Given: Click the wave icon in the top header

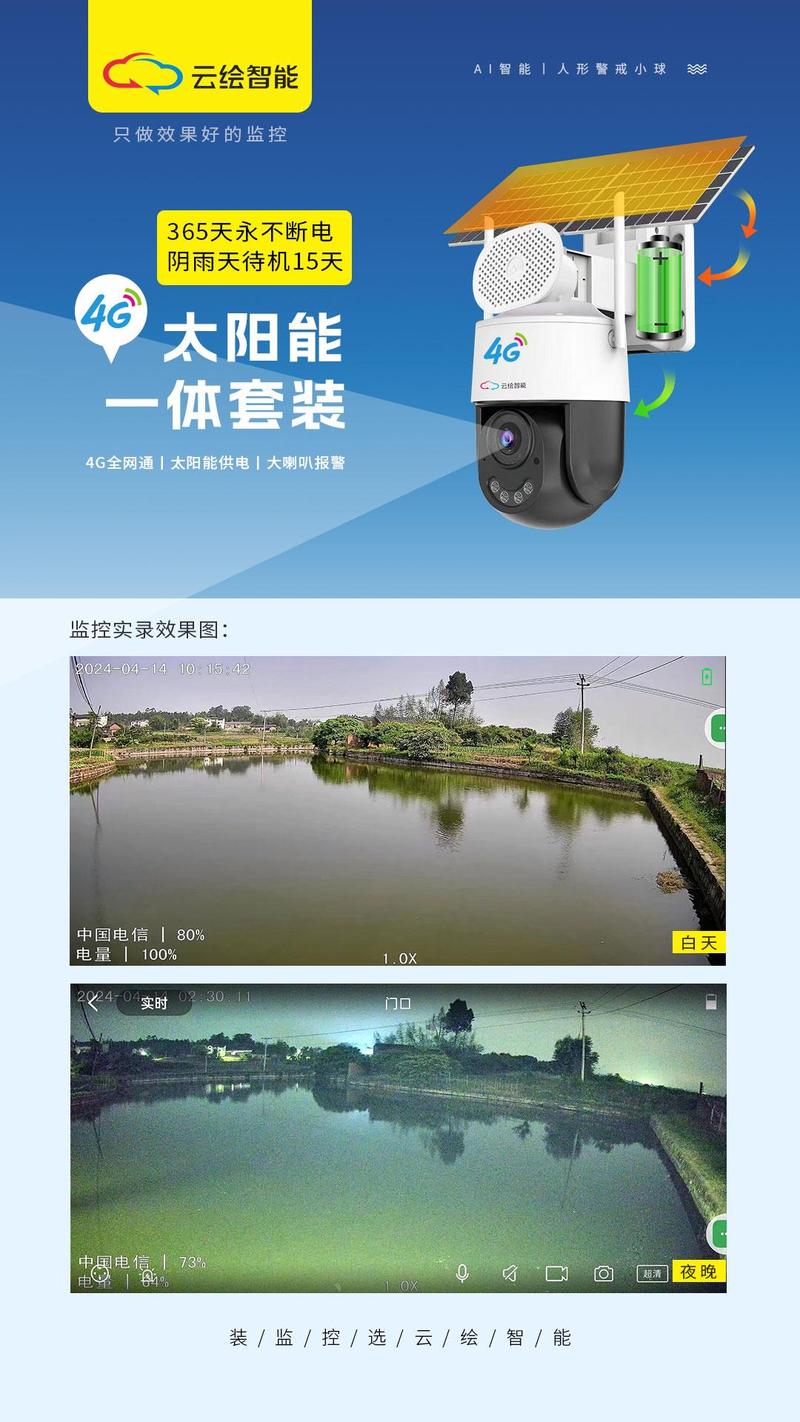Looking at the screenshot, I should 697,70.
